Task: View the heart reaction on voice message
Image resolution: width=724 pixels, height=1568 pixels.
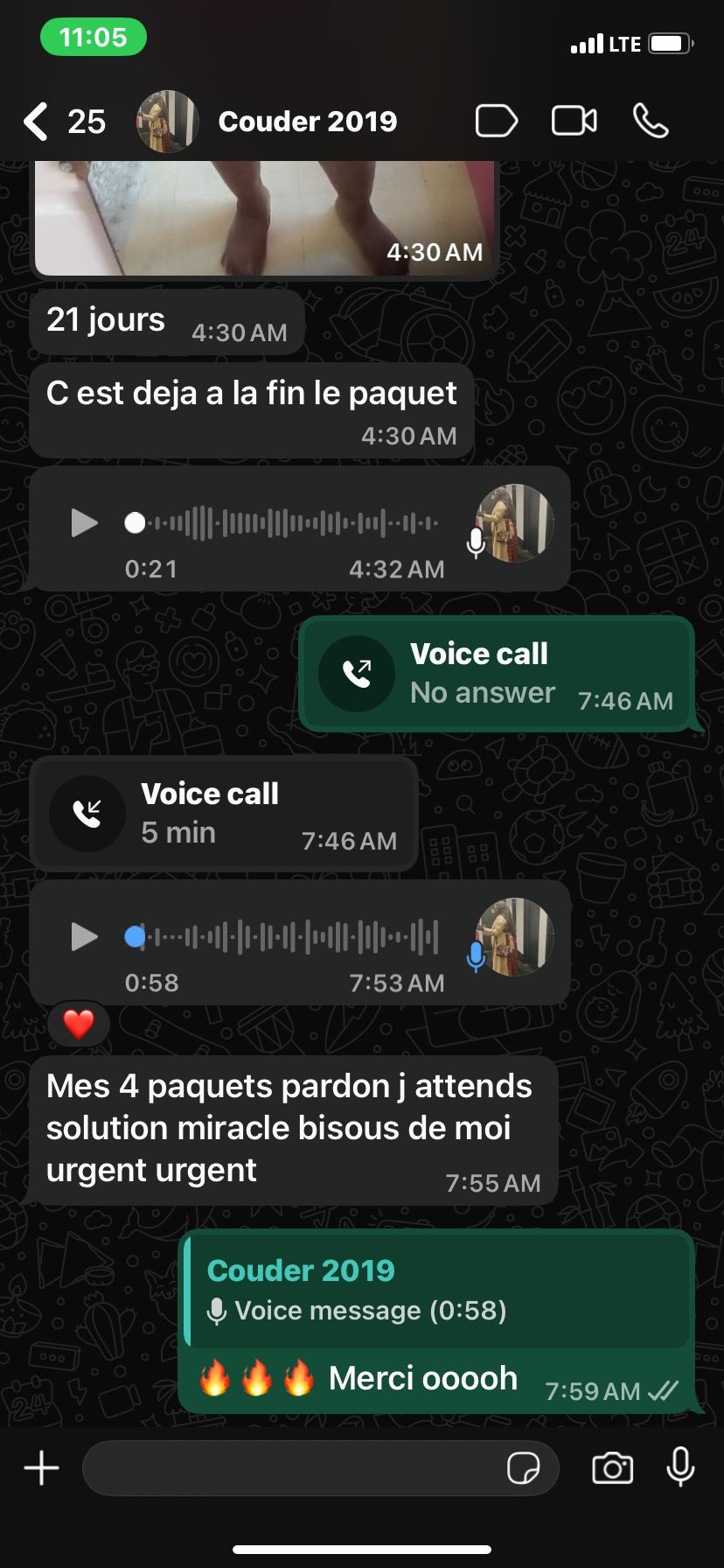Action: 79,1024
